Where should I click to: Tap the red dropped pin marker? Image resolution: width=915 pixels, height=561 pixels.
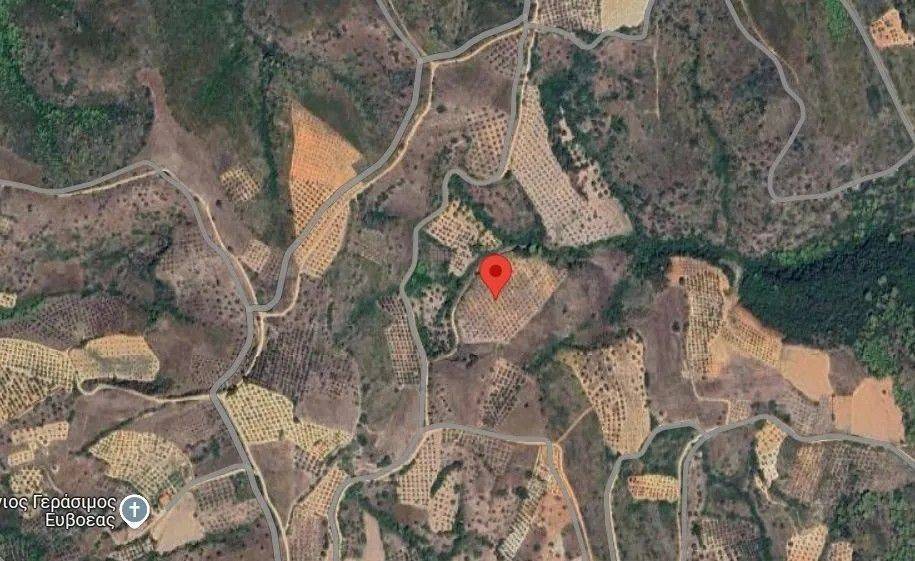coord(496,274)
